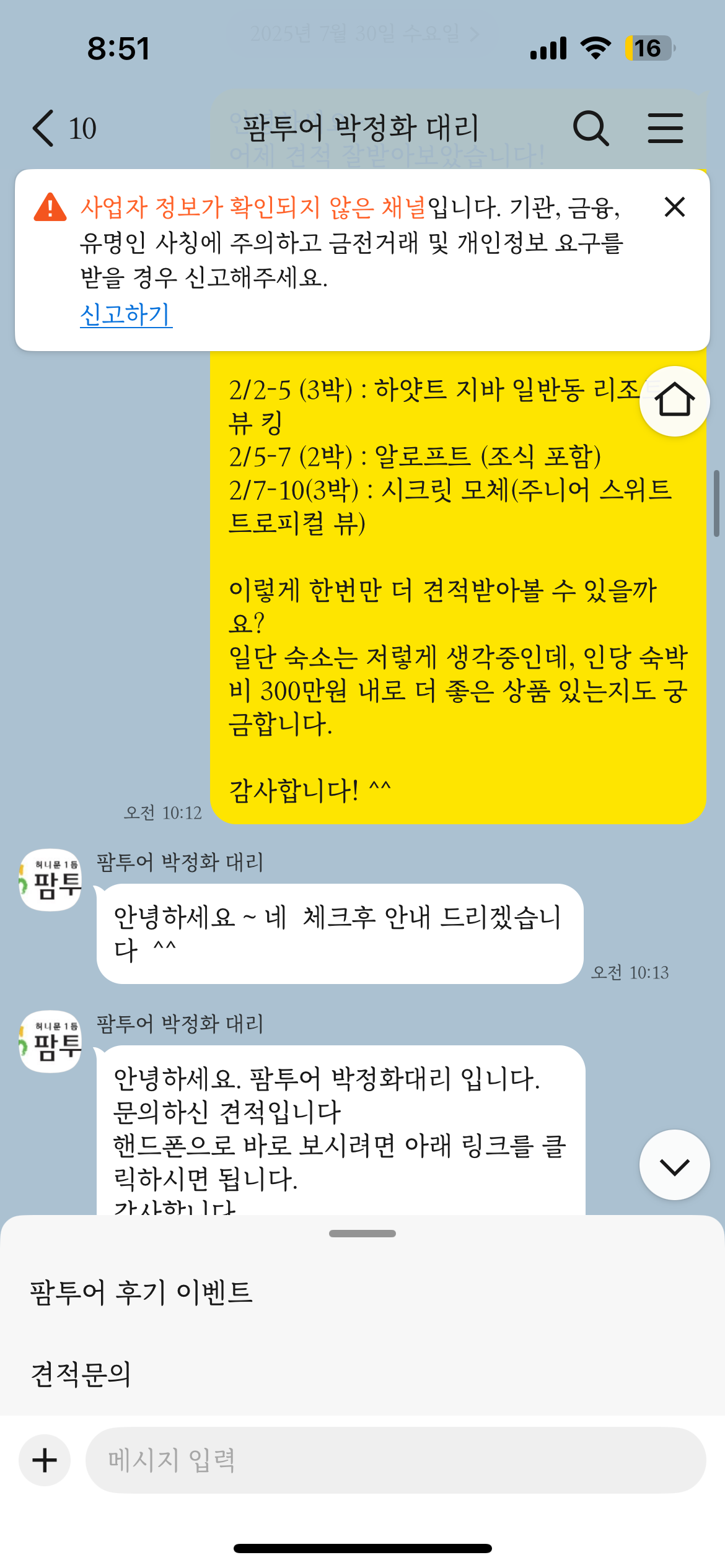Focus the 메시지 입력 text field
725x1568 pixels.
tap(395, 1460)
